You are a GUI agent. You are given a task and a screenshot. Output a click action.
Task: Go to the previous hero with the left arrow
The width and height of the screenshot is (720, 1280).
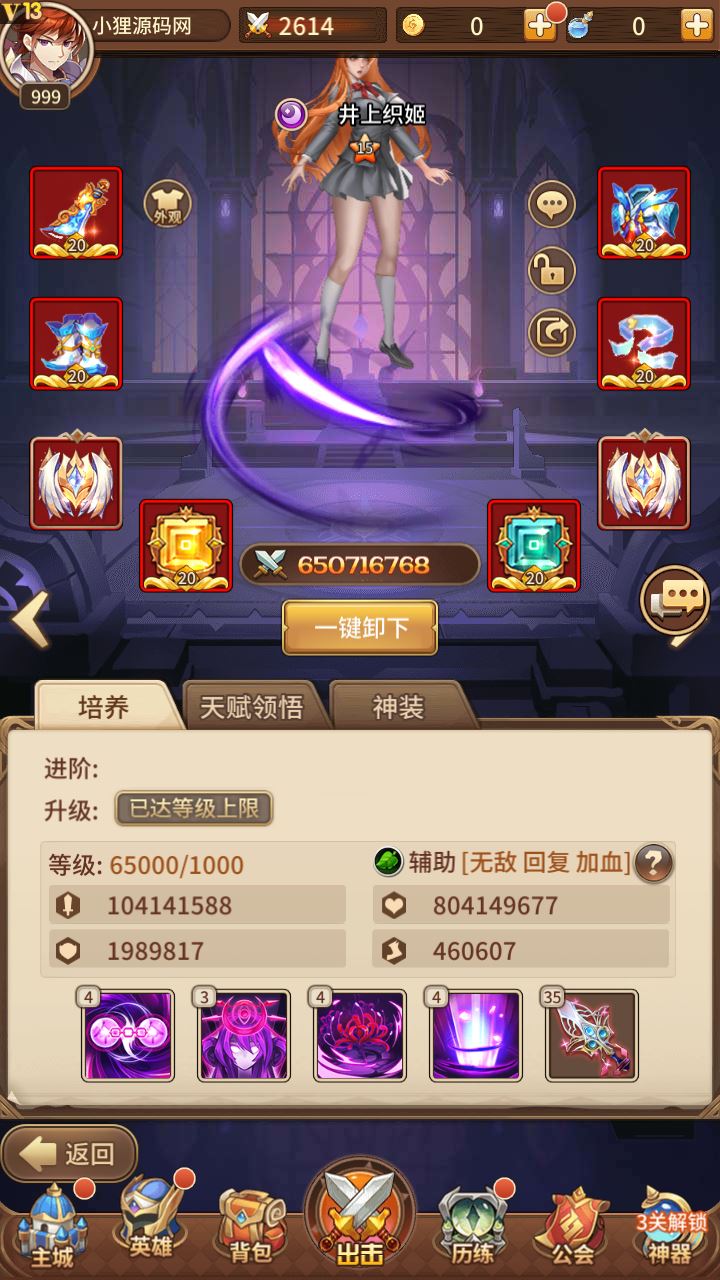30,620
